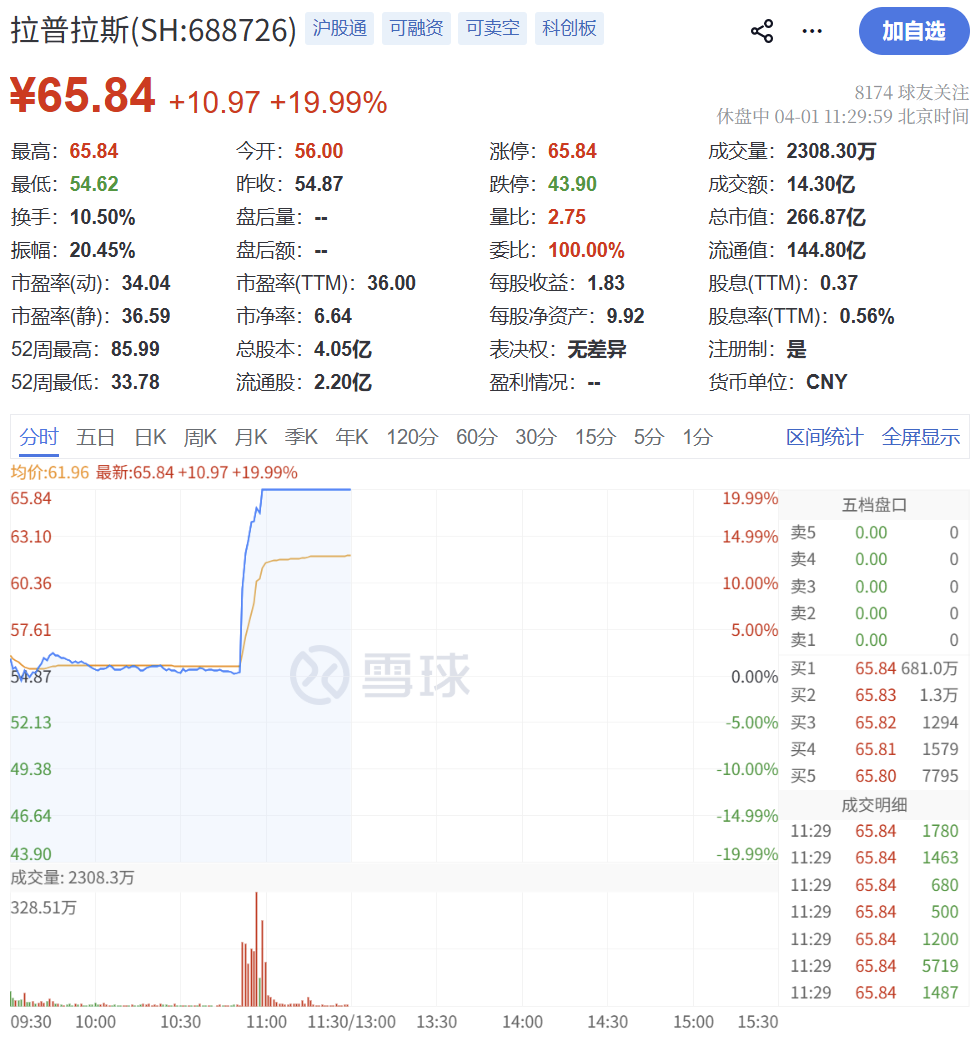Select the 60分 interval
The height and width of the screenshot is (1040, 976).
476,437
